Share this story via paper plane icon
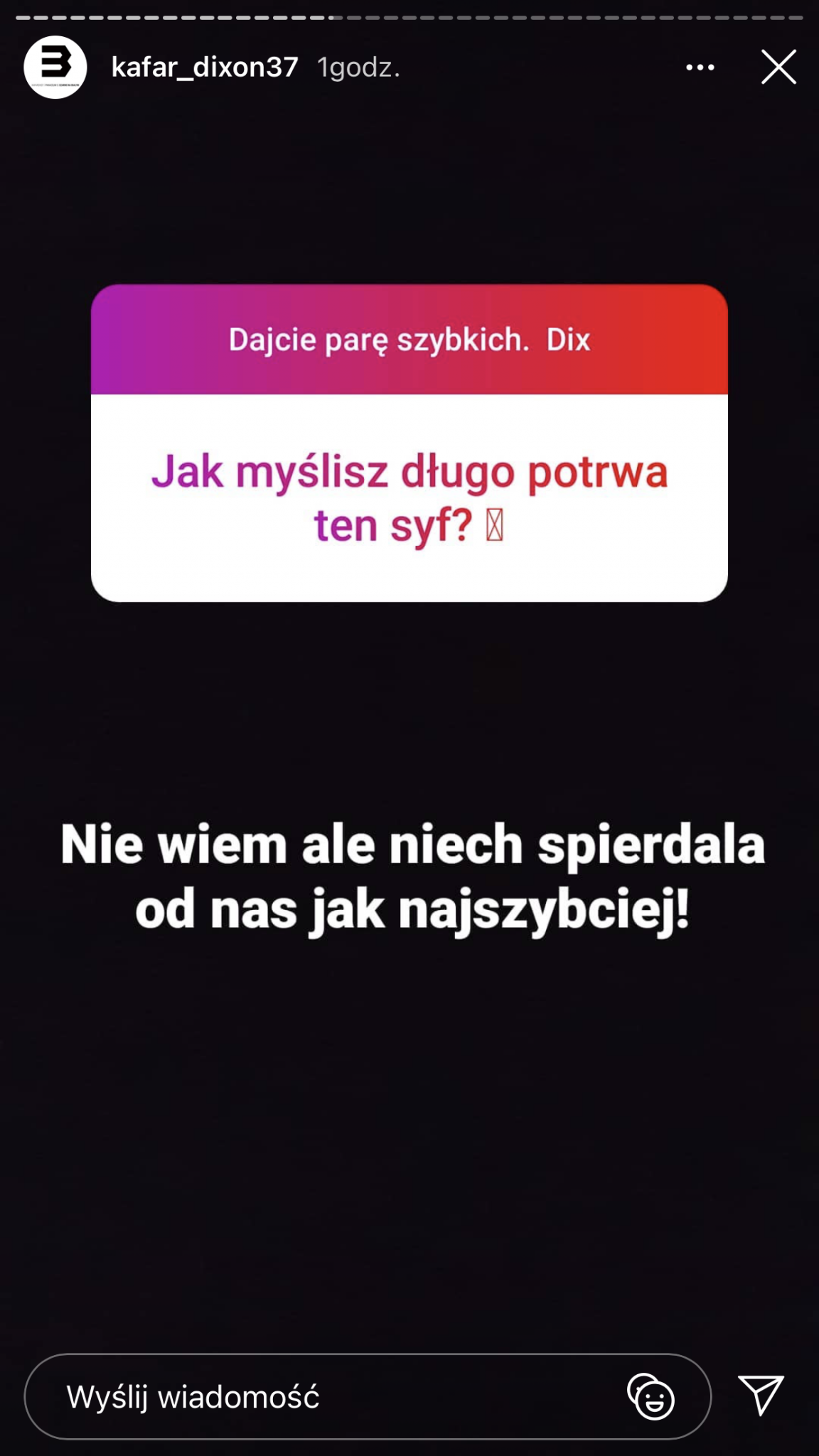Viewport: 819px width, 1456px height. point(761,1395)
